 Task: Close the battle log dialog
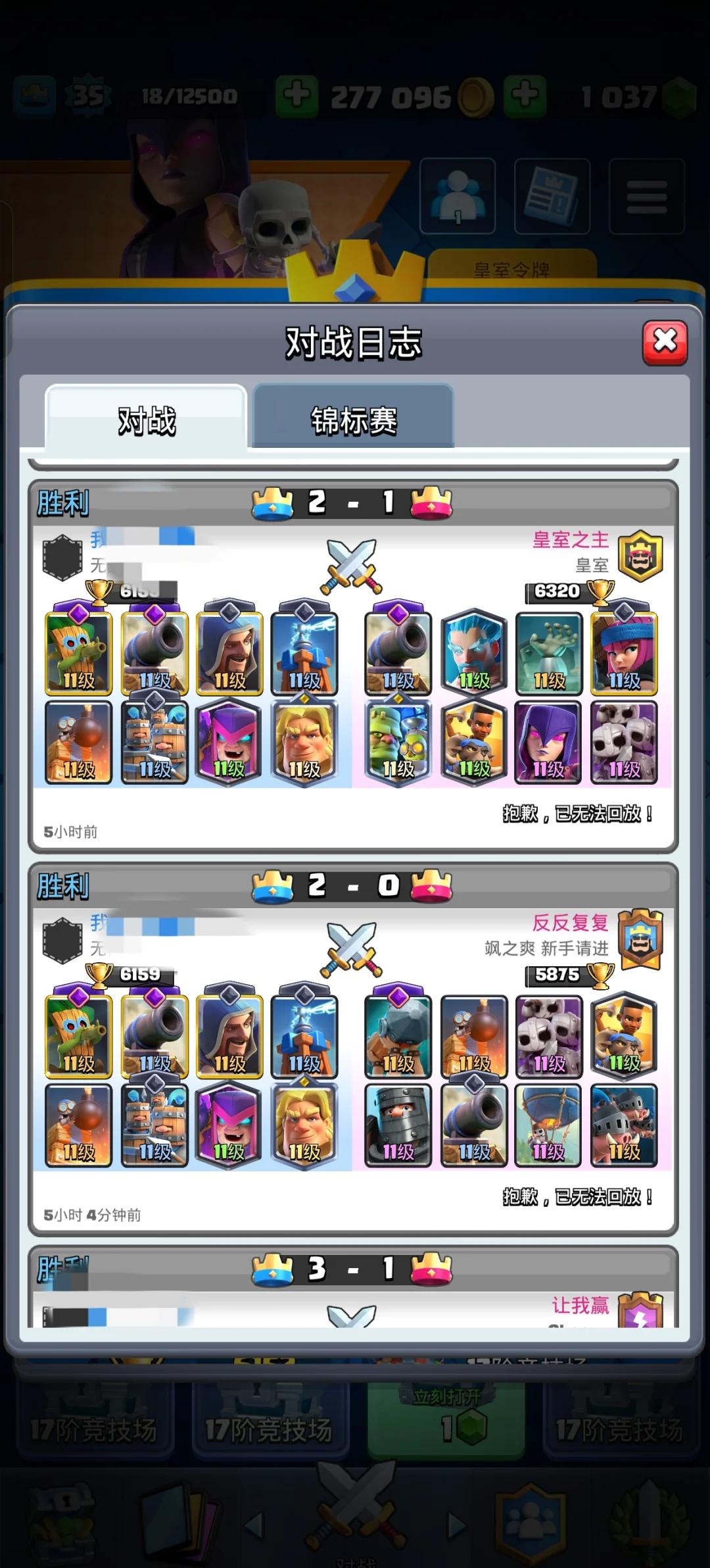(x=665, y=342)
